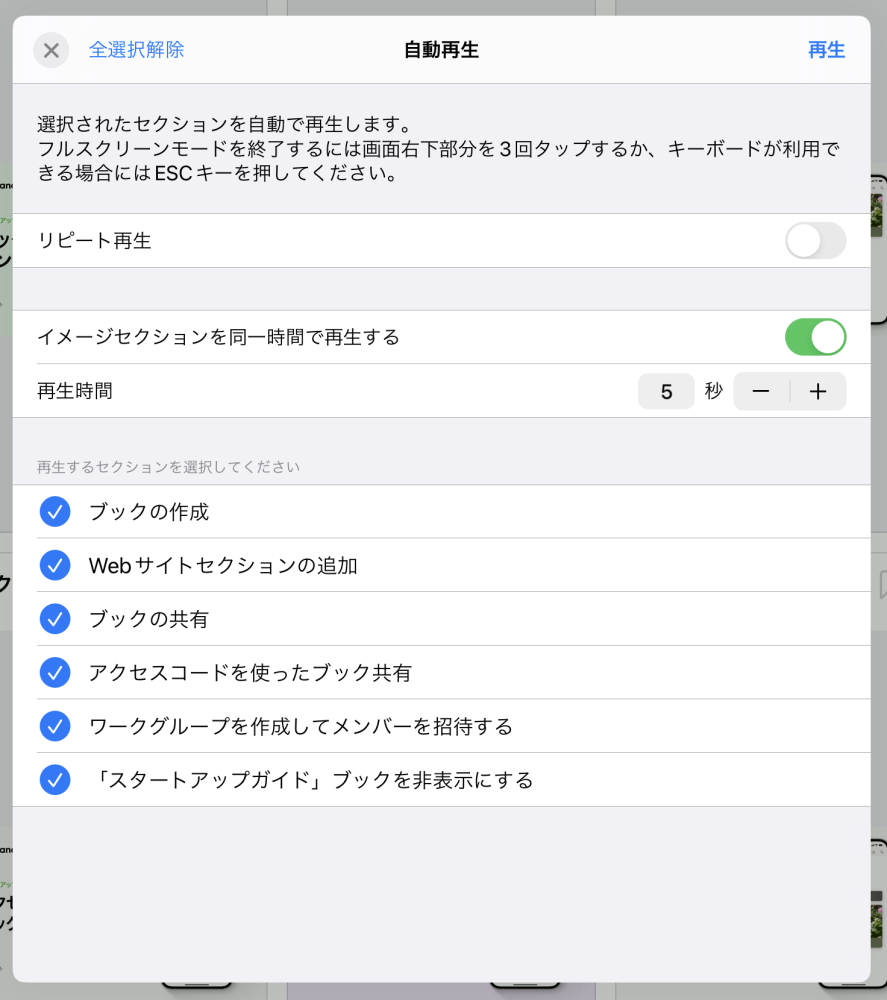887x1000 pixels.
Task: Enable the リピート再生 switch
Action: (815, 241)
